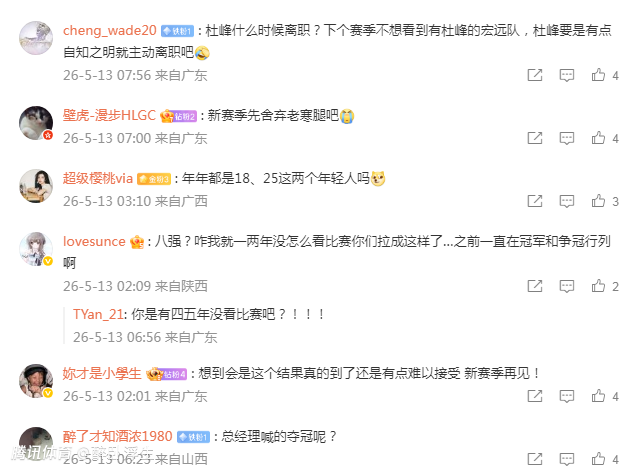Open 醉了才知酒浓1980's profile name

click(x=118, y=436)
